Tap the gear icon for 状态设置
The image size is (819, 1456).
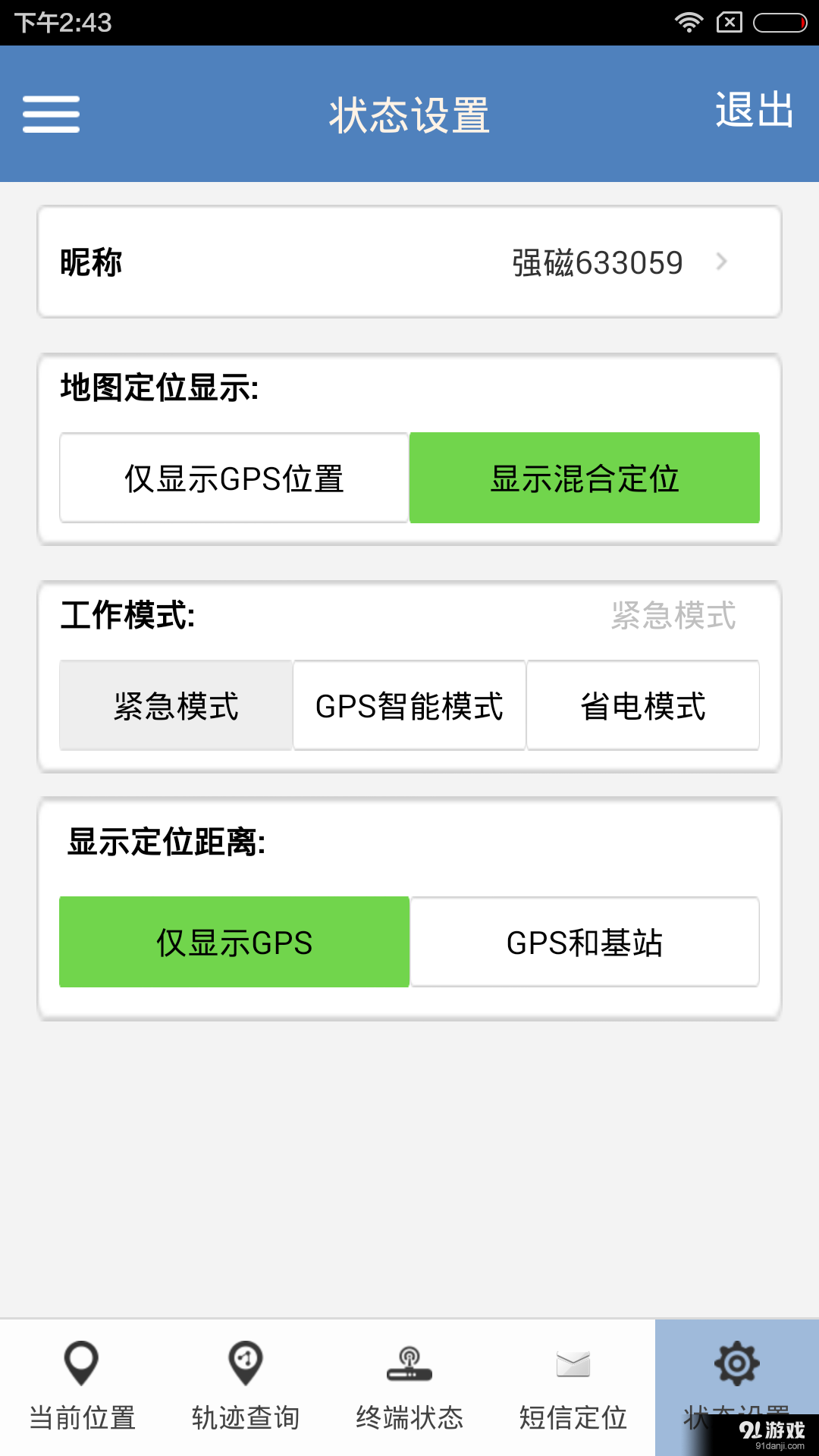point(736,1361)
